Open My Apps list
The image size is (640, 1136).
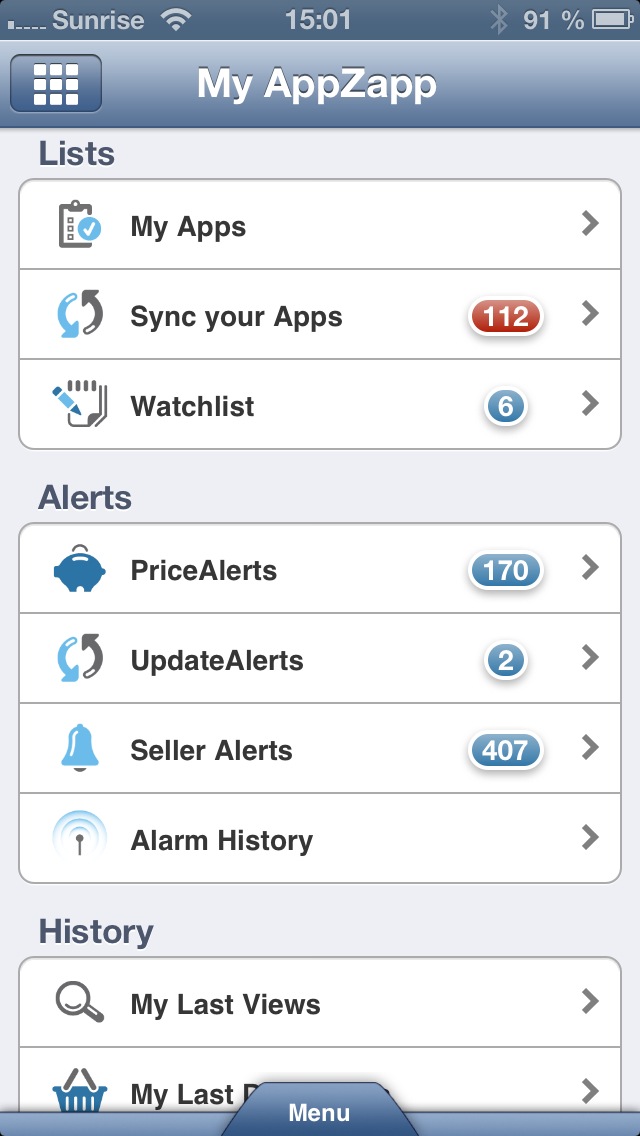tap(320, 225)
